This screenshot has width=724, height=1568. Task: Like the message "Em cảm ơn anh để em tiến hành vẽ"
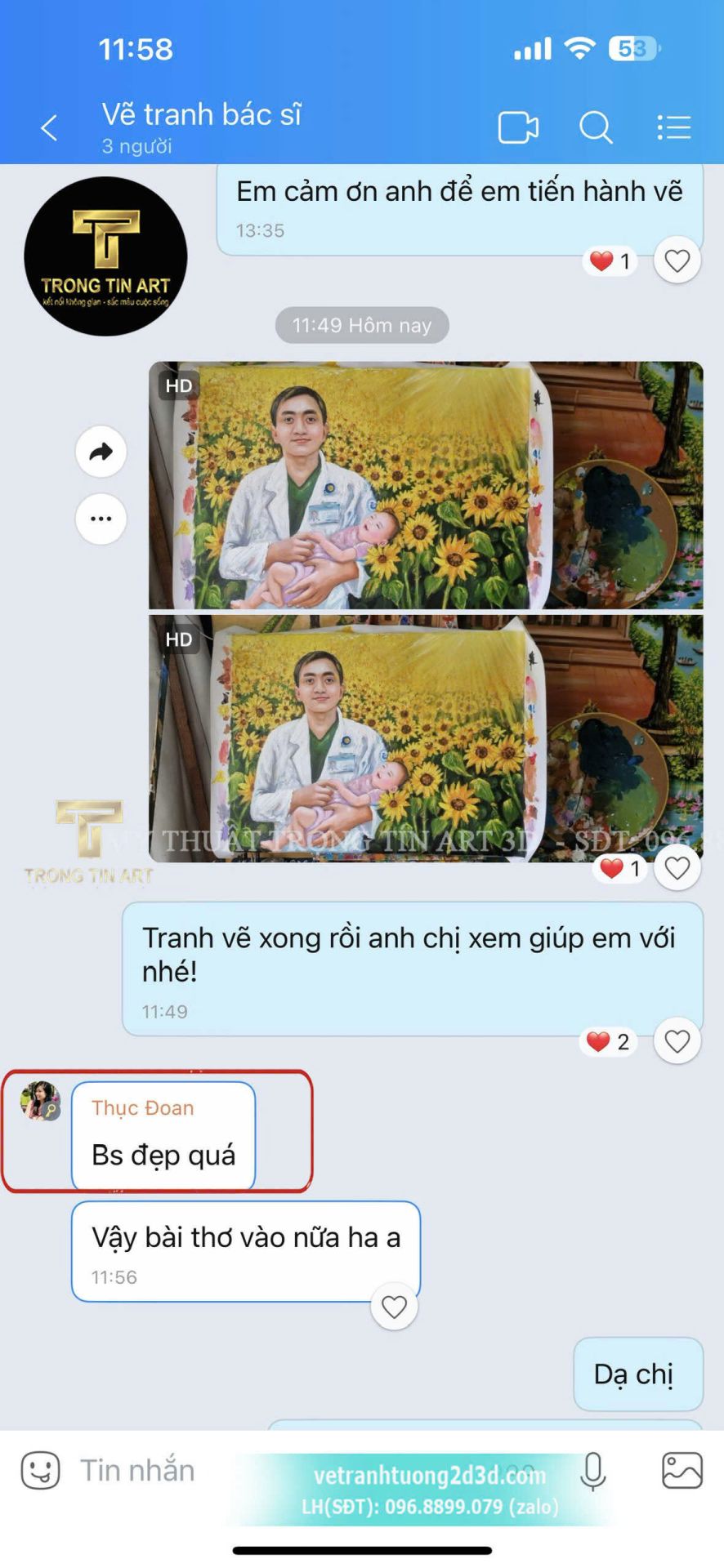click(x=677, y=261)
